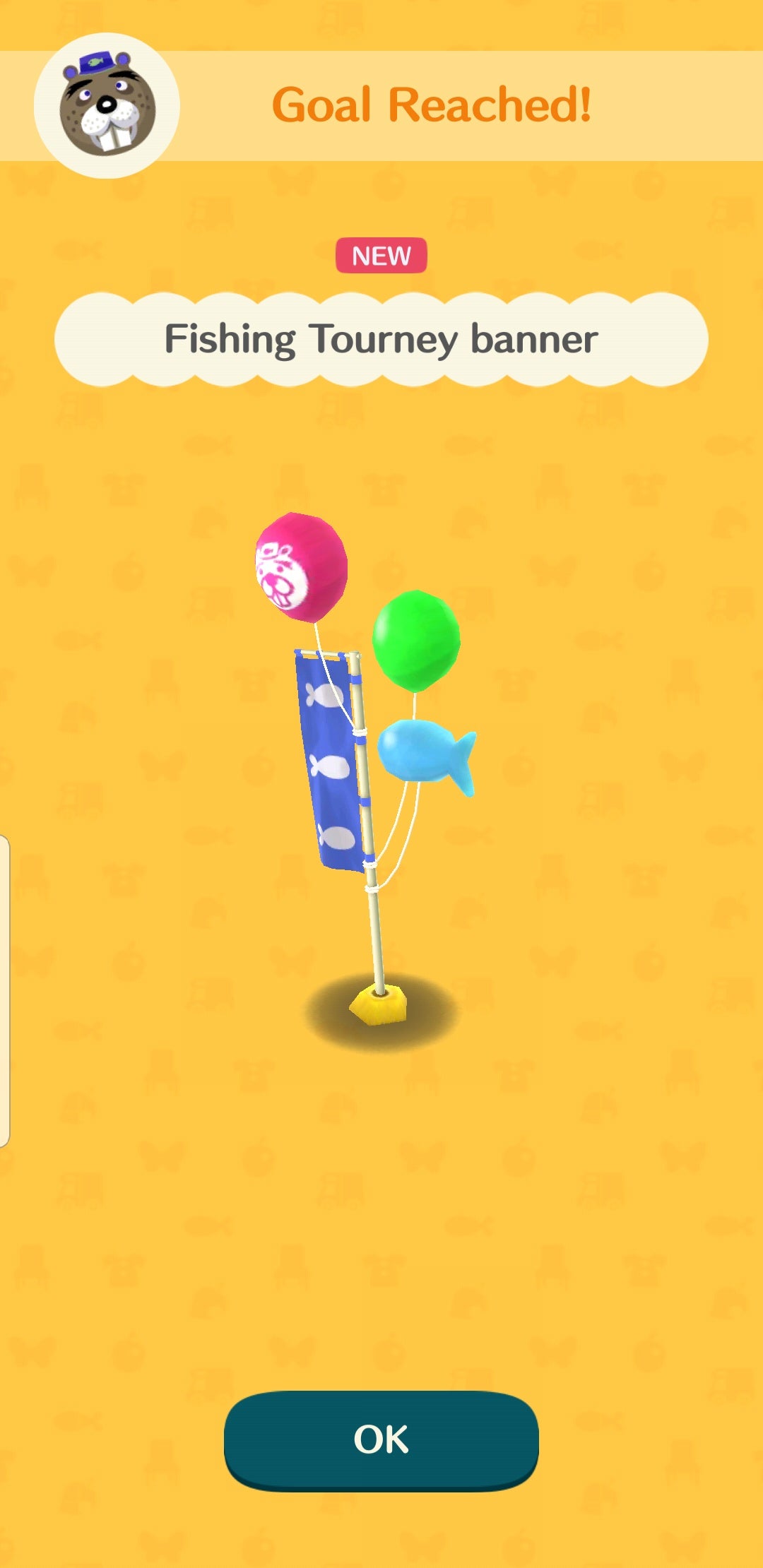
Task: Confirm the reward with the OK button
Action: click(x=381, y=1439)
